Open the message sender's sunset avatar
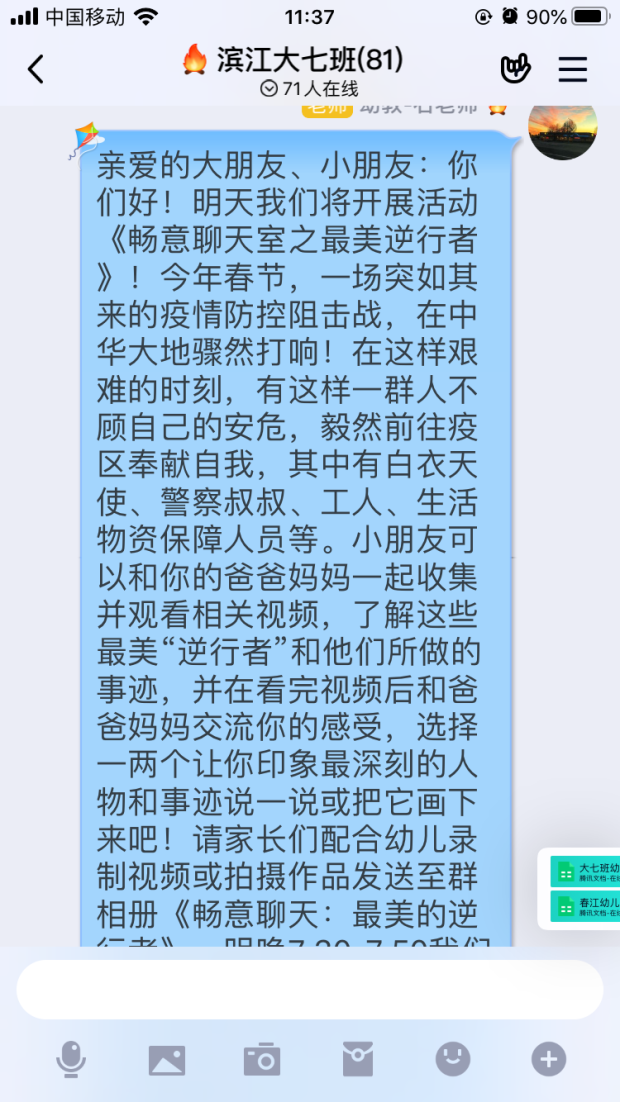This screenshot has width=620, height=1102. point(562,128)
